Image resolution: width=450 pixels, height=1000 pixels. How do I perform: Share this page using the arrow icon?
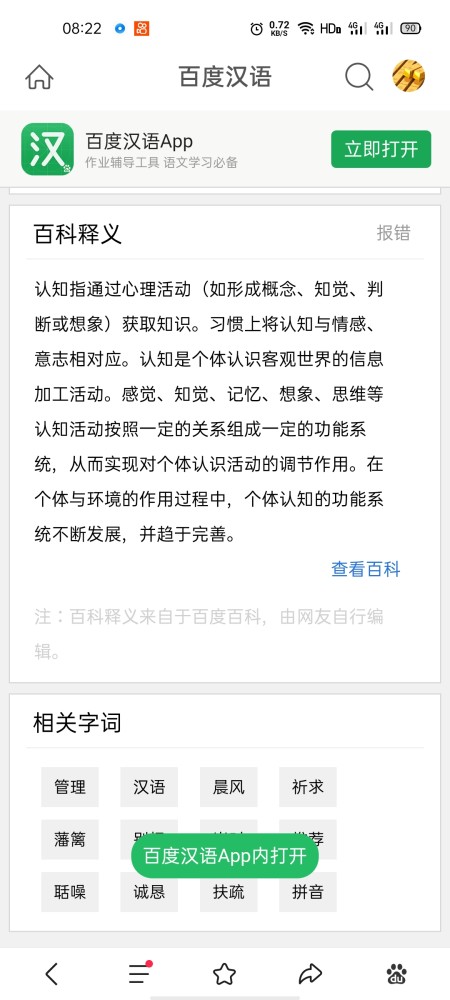pyautogui.click(x=310, y=974)
